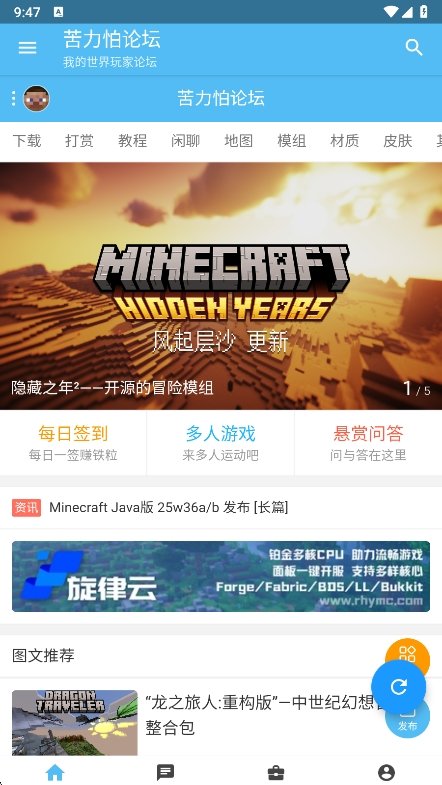Open the 旋律云 server ad banner

pyautogui.click(x=221, y=576)
